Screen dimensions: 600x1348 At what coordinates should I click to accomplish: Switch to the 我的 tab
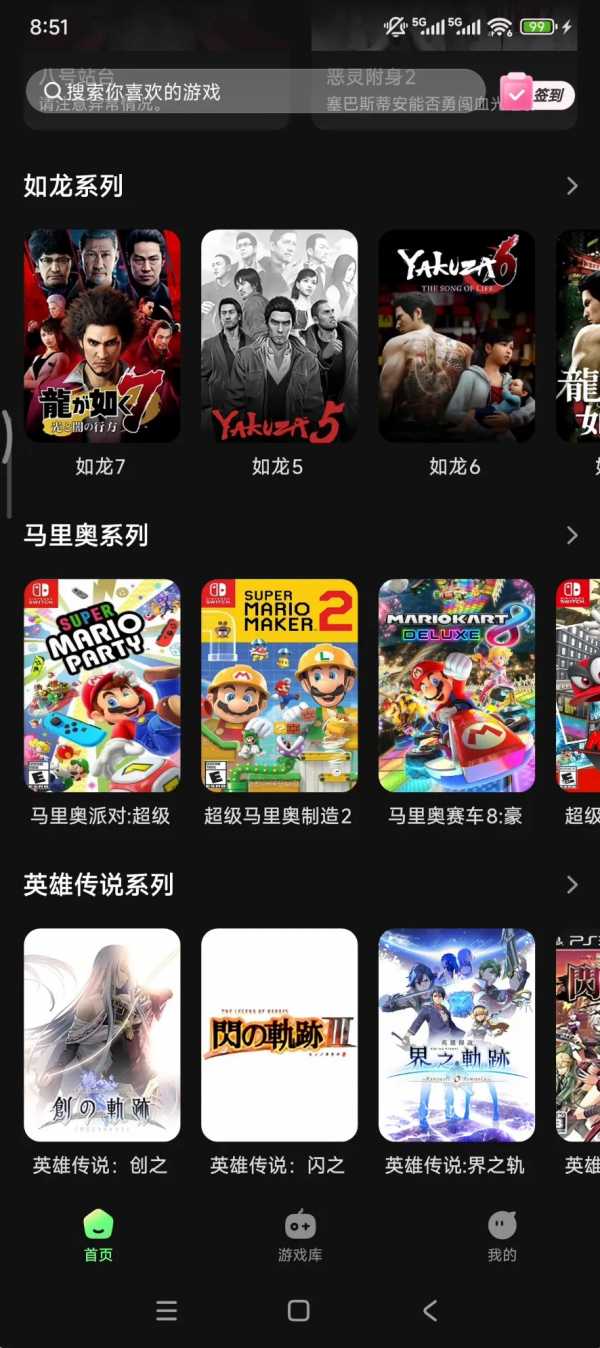point(502,1236)
